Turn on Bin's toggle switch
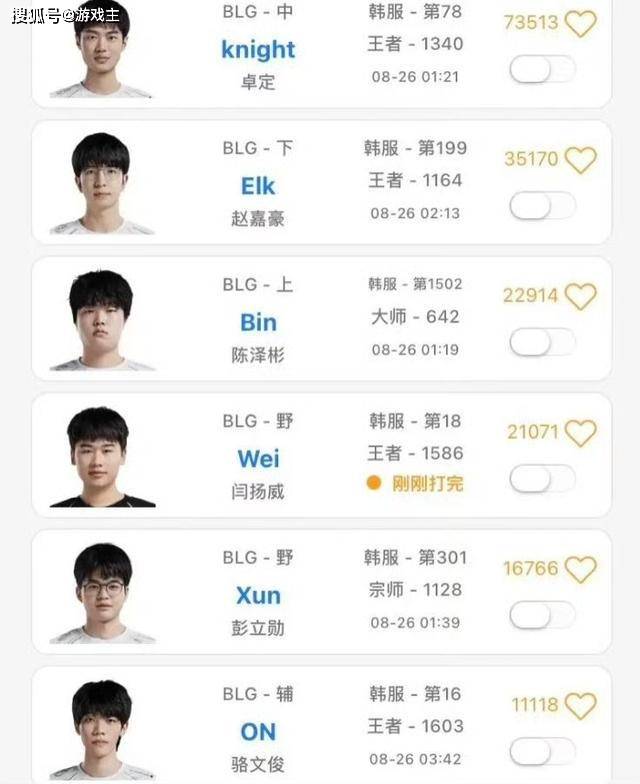 pyautogui.click(x=542, y=342)
